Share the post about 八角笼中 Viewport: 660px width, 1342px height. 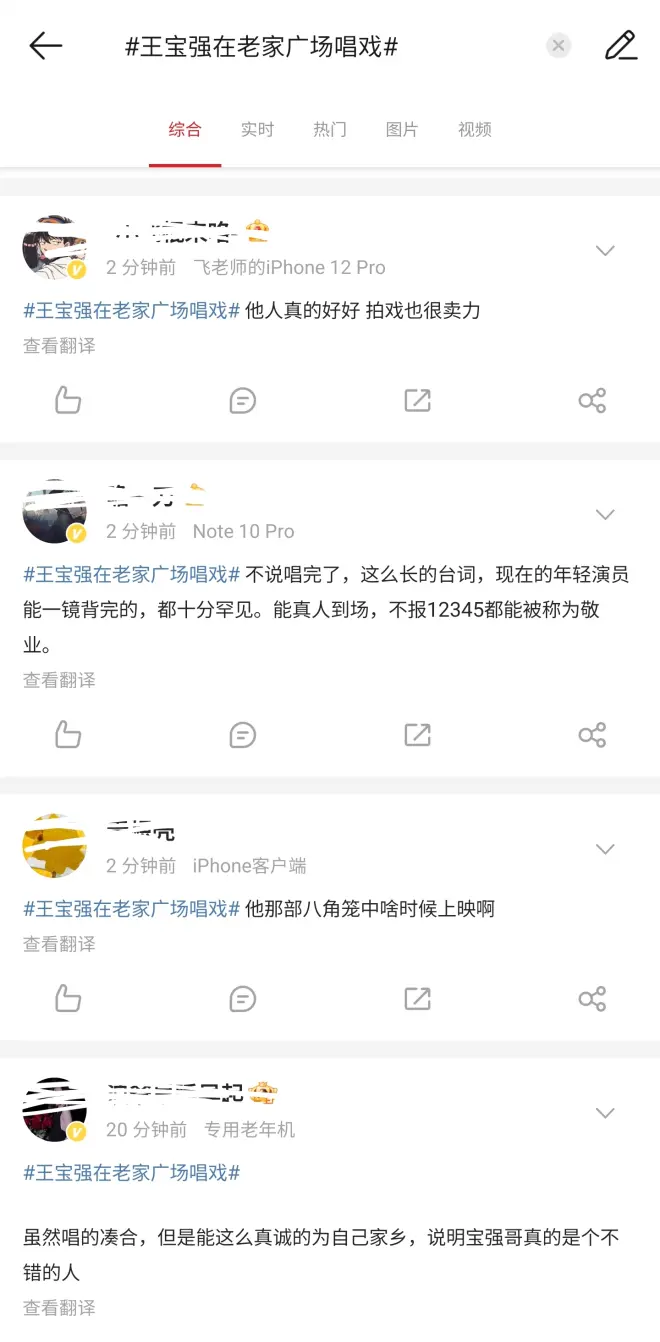592,999
